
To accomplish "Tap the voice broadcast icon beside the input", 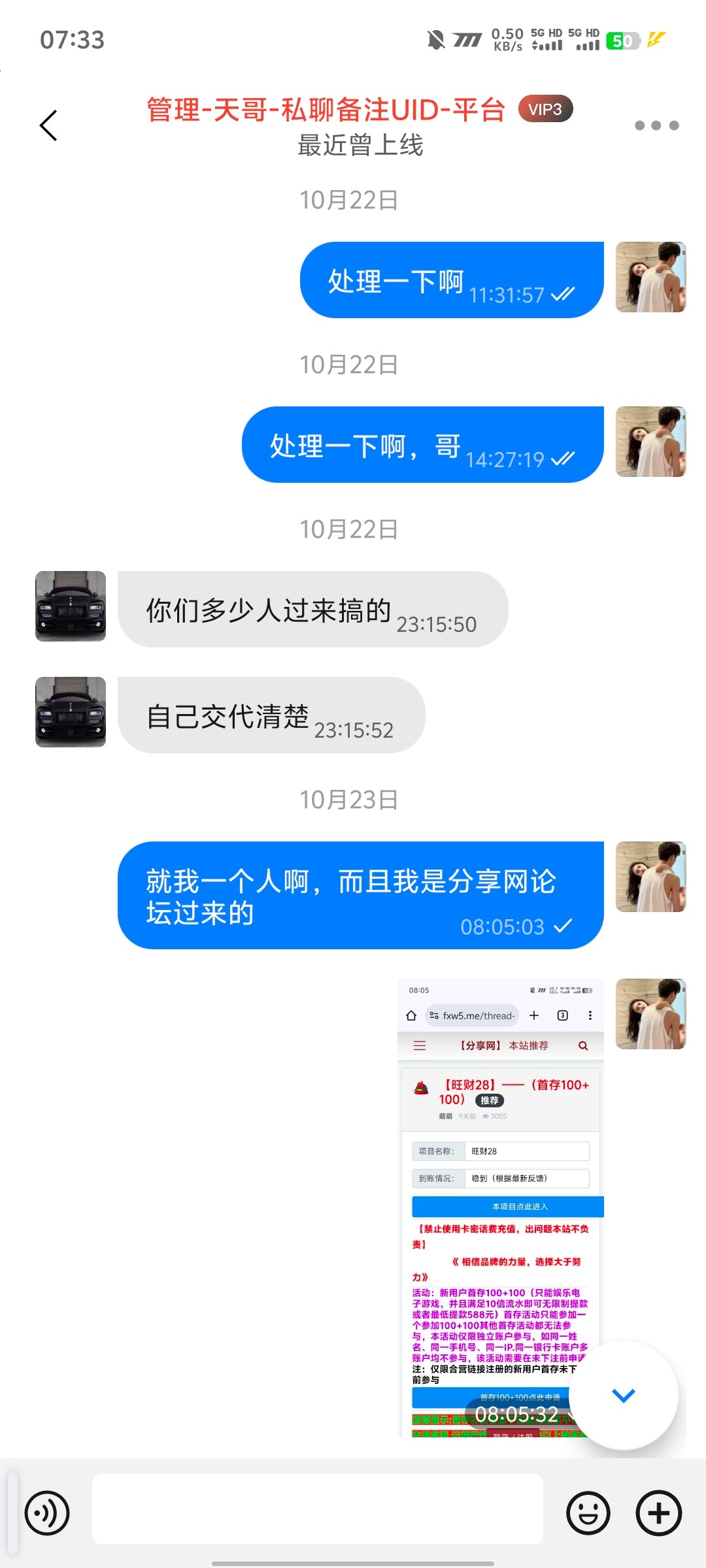I will pos(48,1513).
